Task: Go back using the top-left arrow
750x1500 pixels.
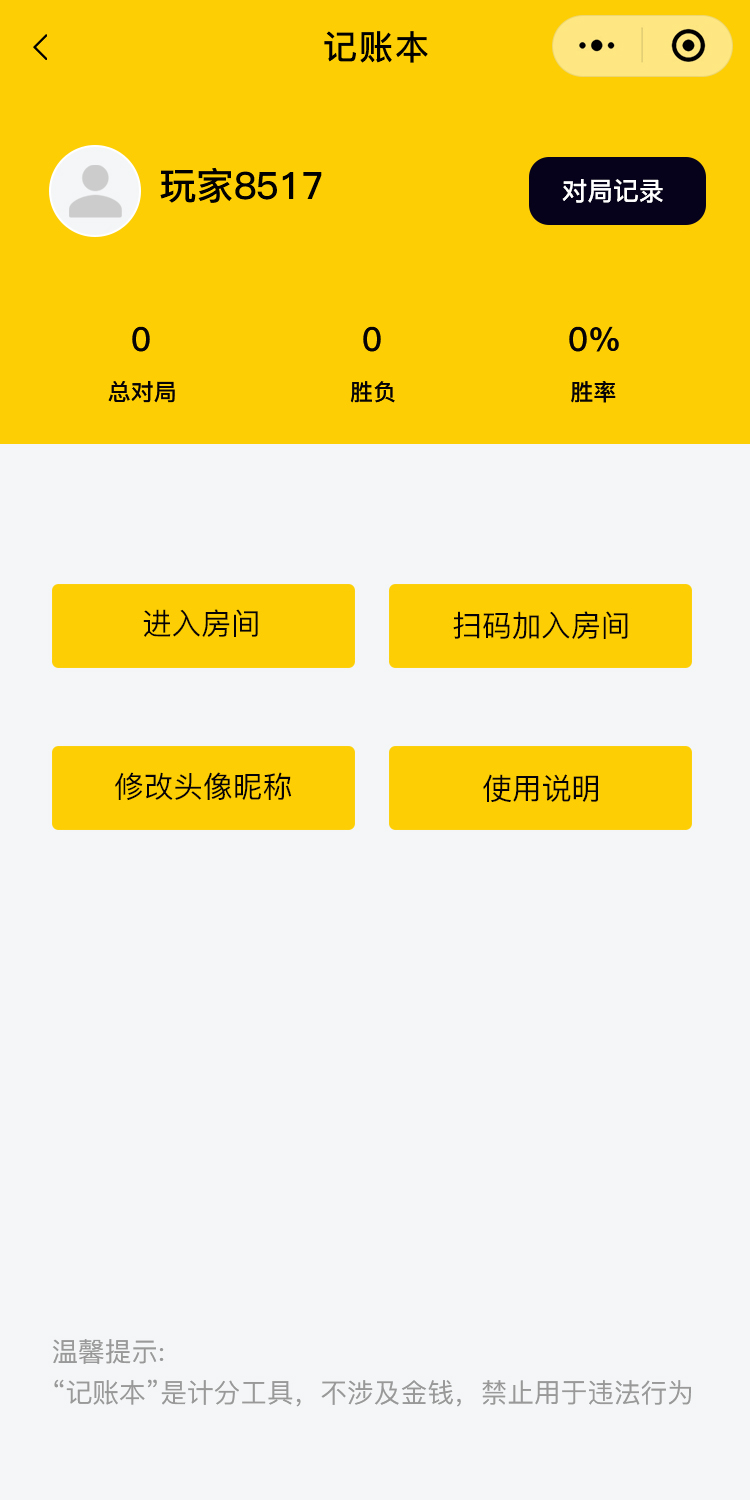Action: pos(40,47)
